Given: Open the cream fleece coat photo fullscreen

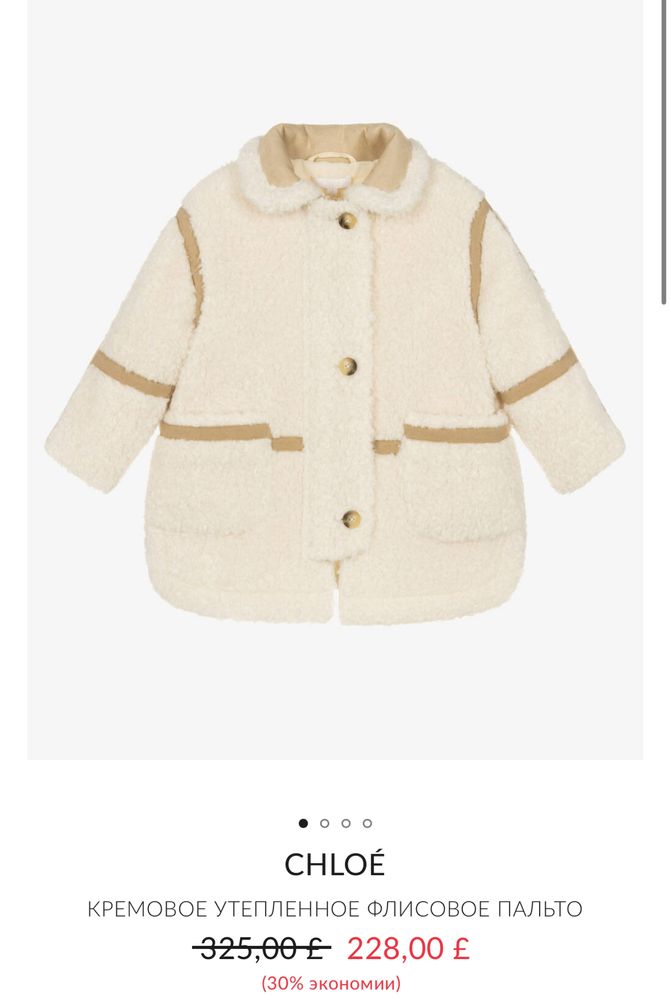Looking at the screenshot, I should click(x=335, y=380).
